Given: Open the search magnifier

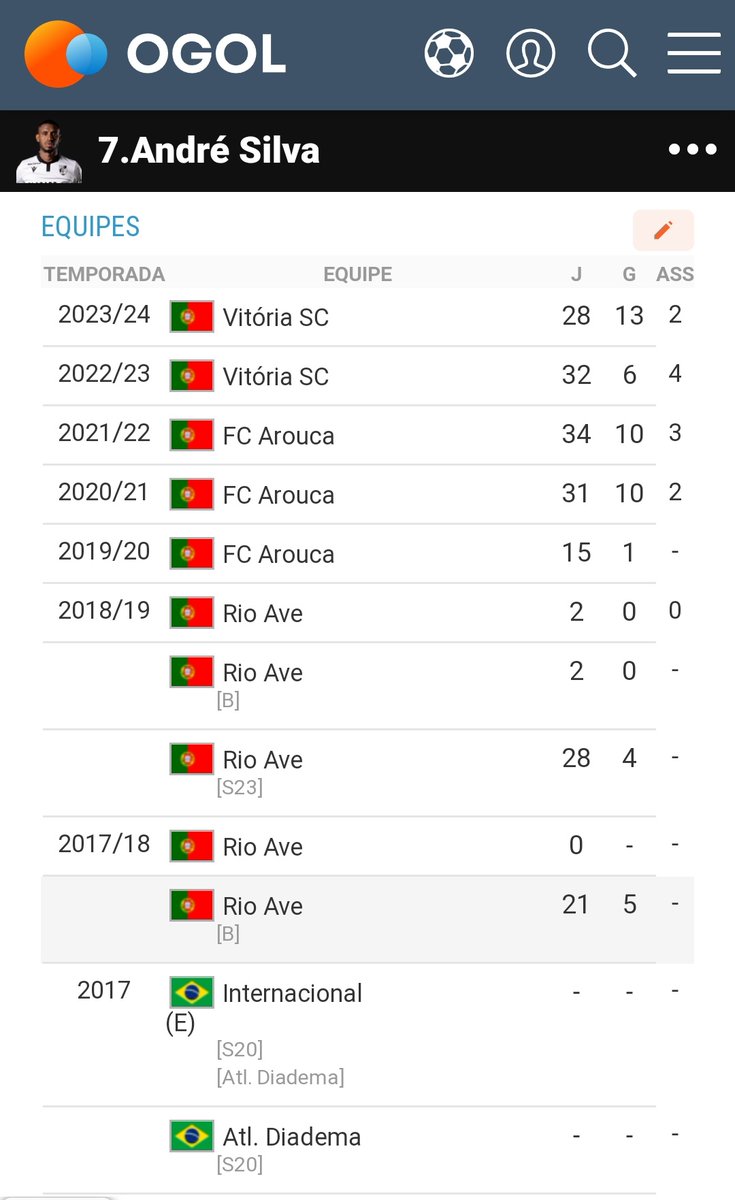Looking at the screenshot, I should coord(611,53).
